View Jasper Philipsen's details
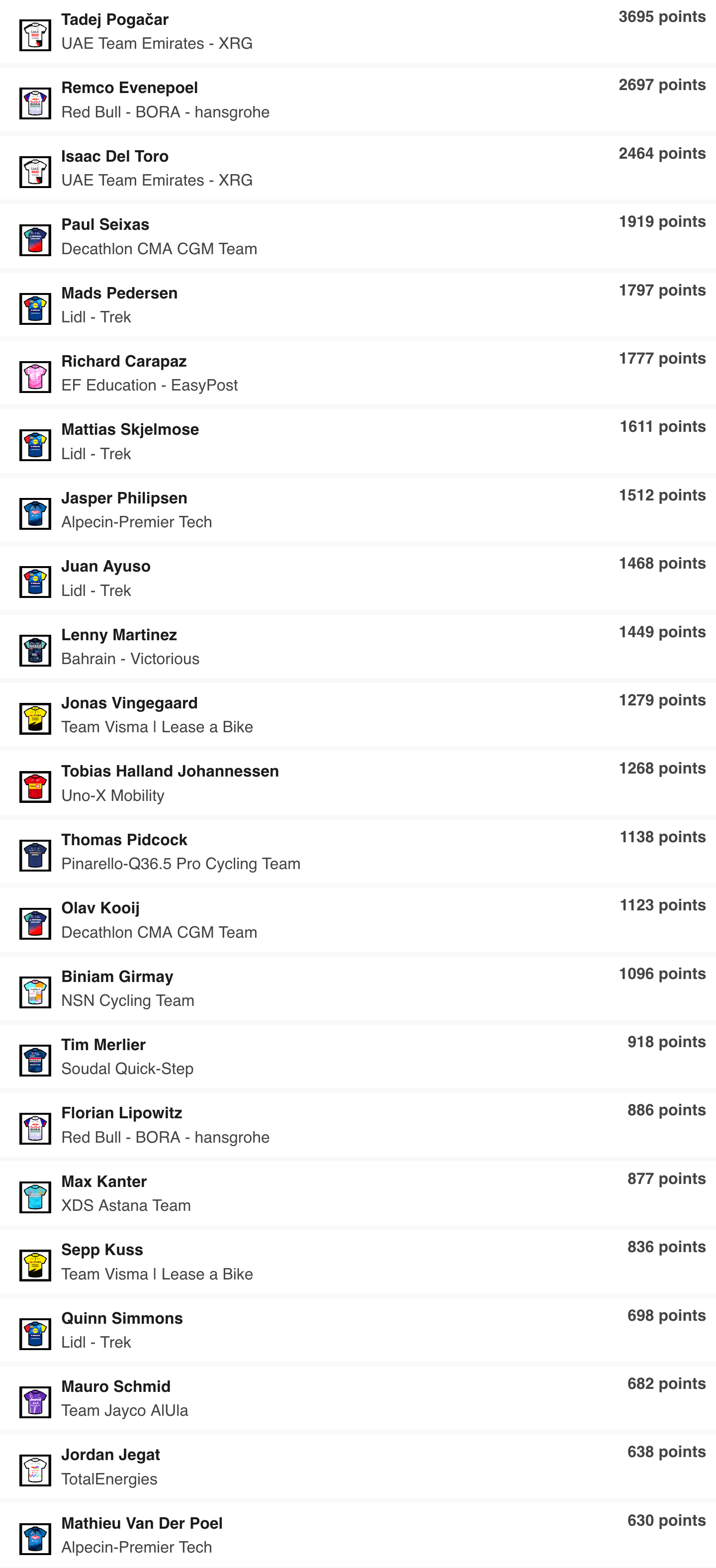Viewport: 716px width, 1568px height. pyautogui.click(x=358, y=510)
